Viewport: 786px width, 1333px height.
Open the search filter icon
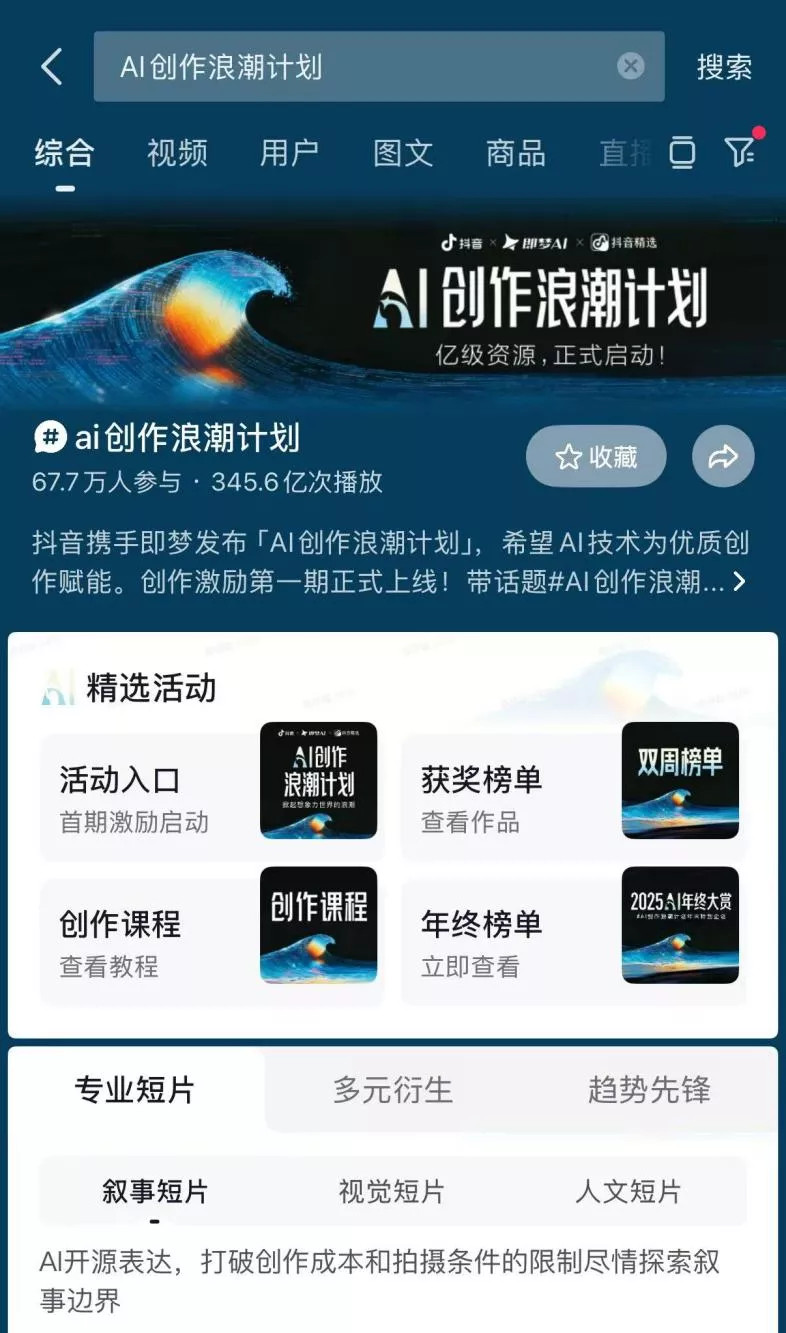click(x=740, y=151)
